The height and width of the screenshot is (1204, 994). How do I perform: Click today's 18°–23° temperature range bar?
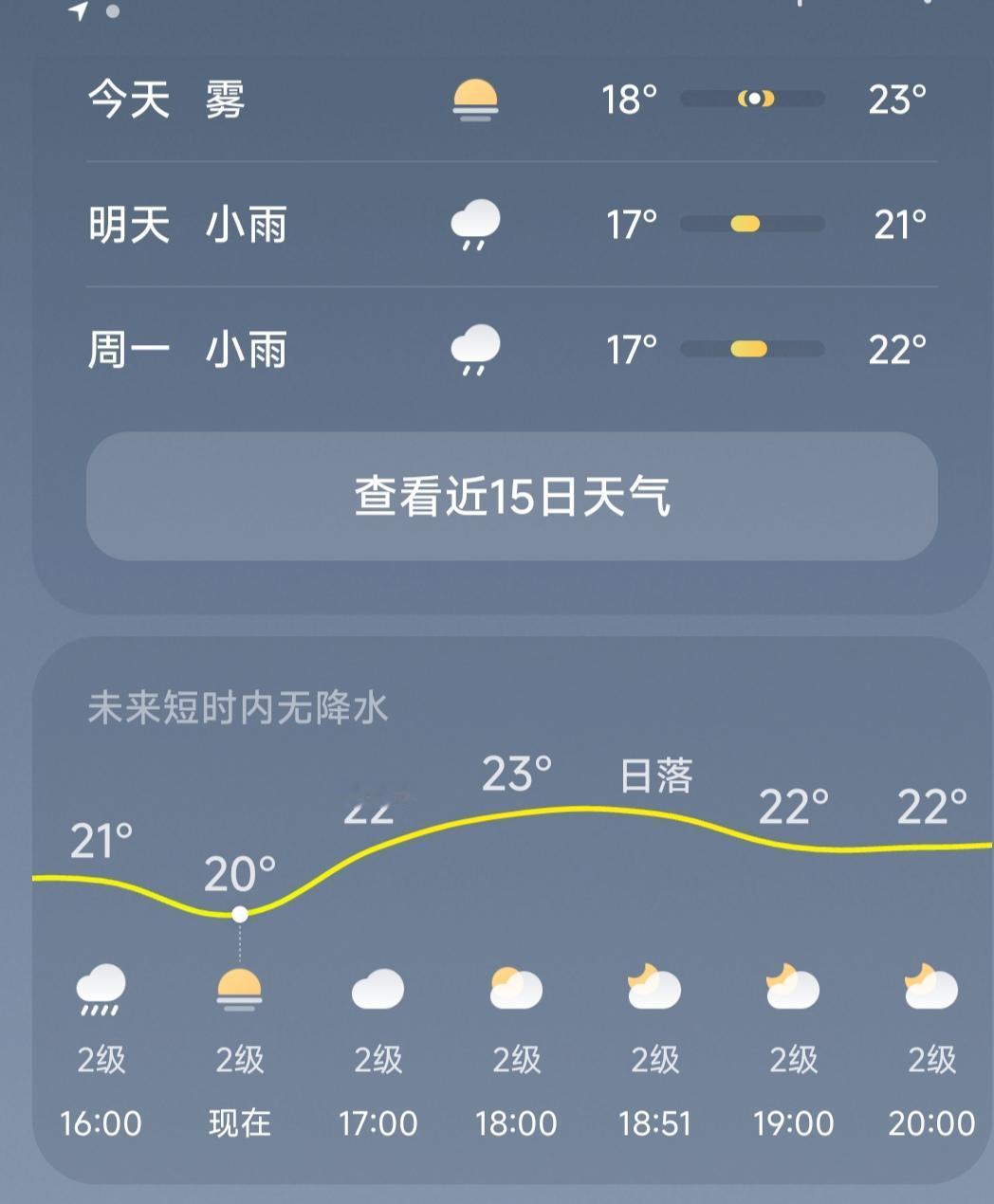pyautogui.click(x=753, y=98)
